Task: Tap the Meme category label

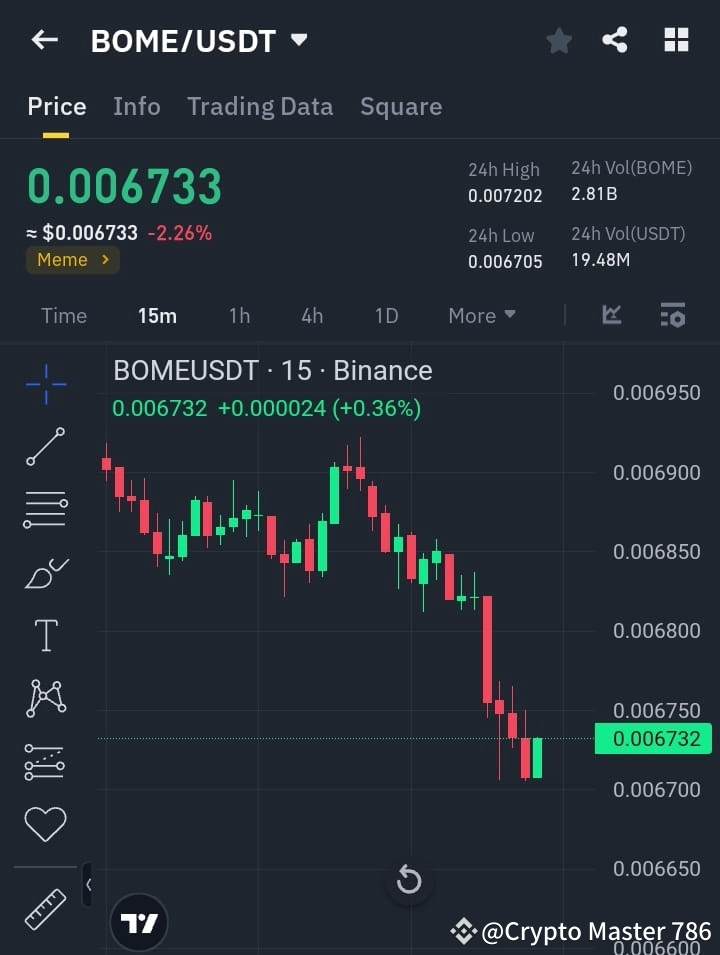Action: coord(72,259)
